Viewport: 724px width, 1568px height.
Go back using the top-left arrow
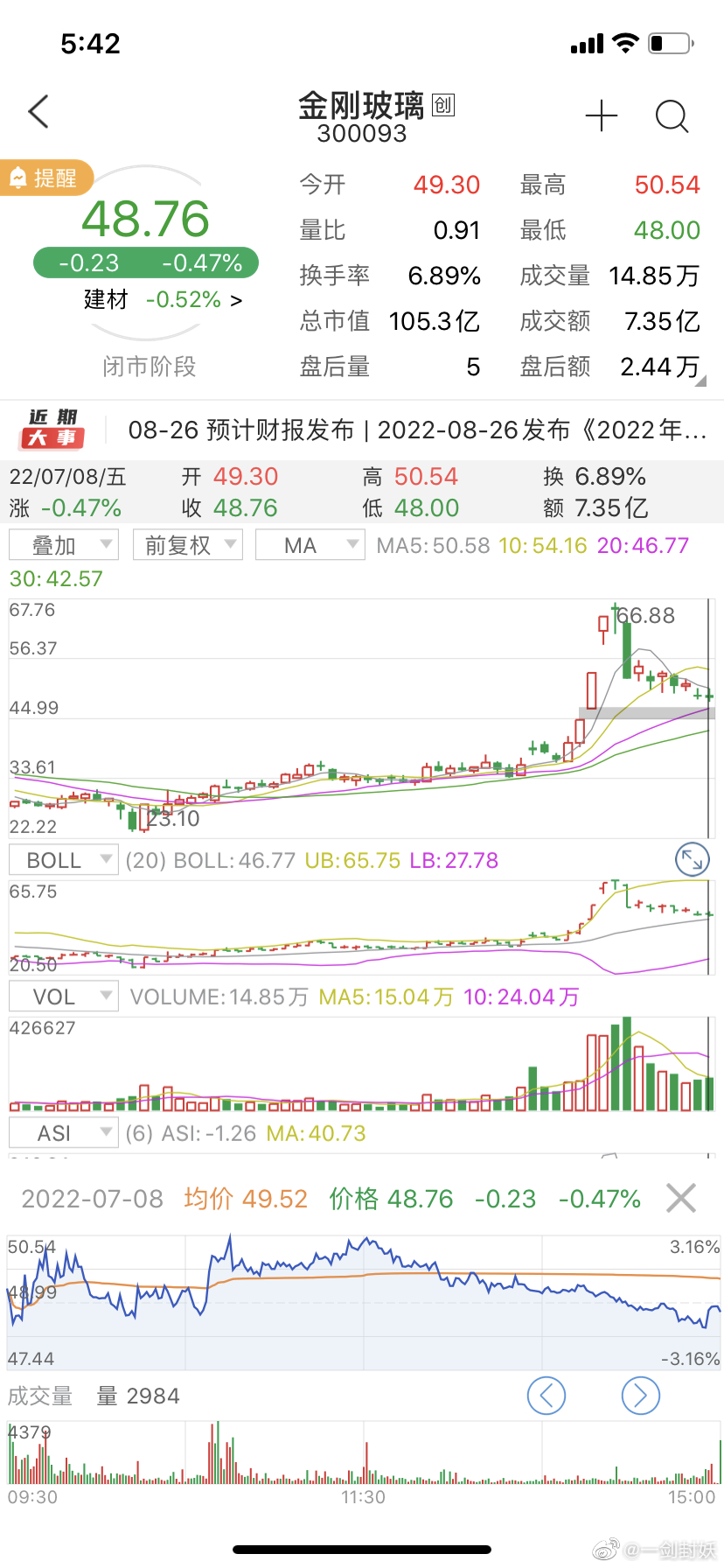pyautogui.click(x=38, y=112)
